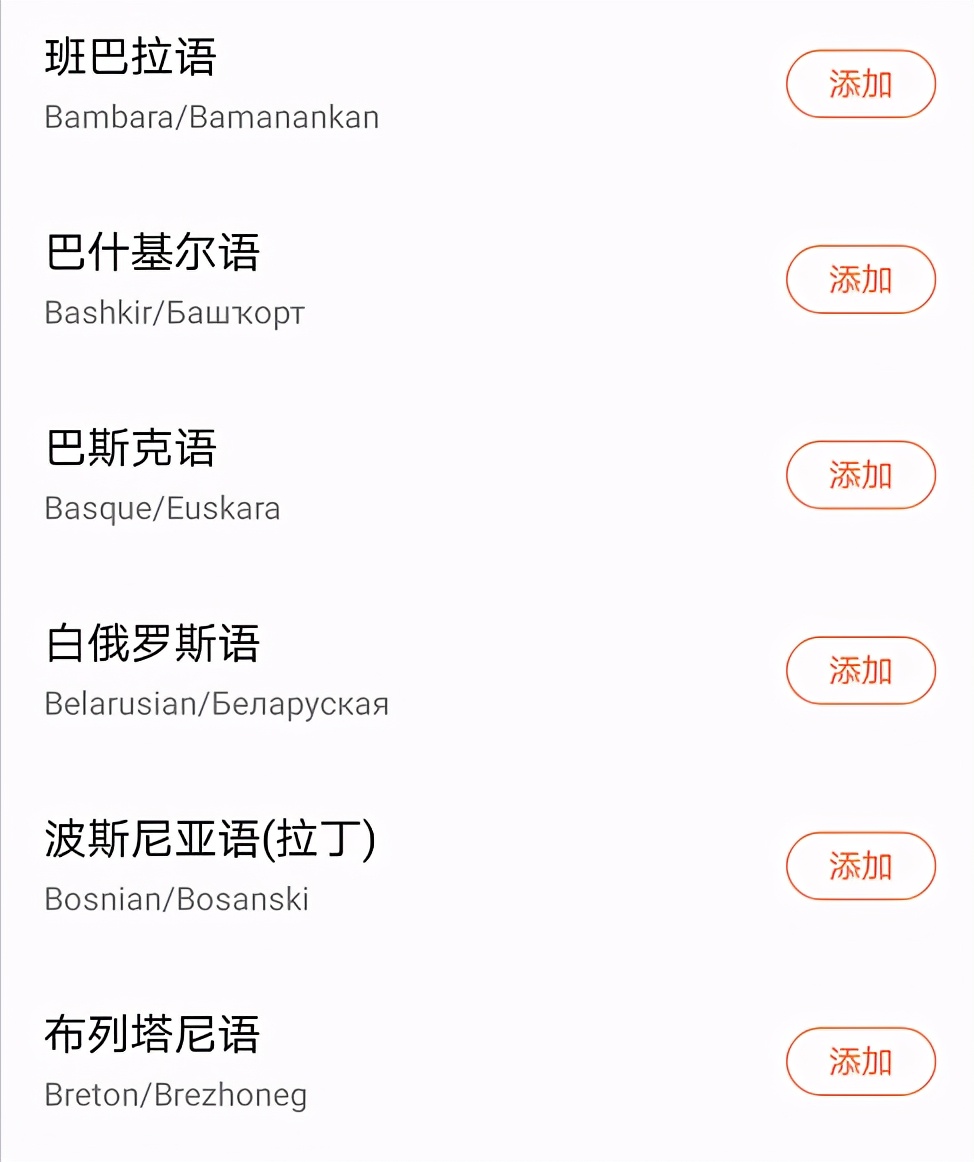This screenshot has height=1162, width=974.
Task: Click the Belarusian/Беларуская text
Action: pyautogui.click(x=216, y=703)
